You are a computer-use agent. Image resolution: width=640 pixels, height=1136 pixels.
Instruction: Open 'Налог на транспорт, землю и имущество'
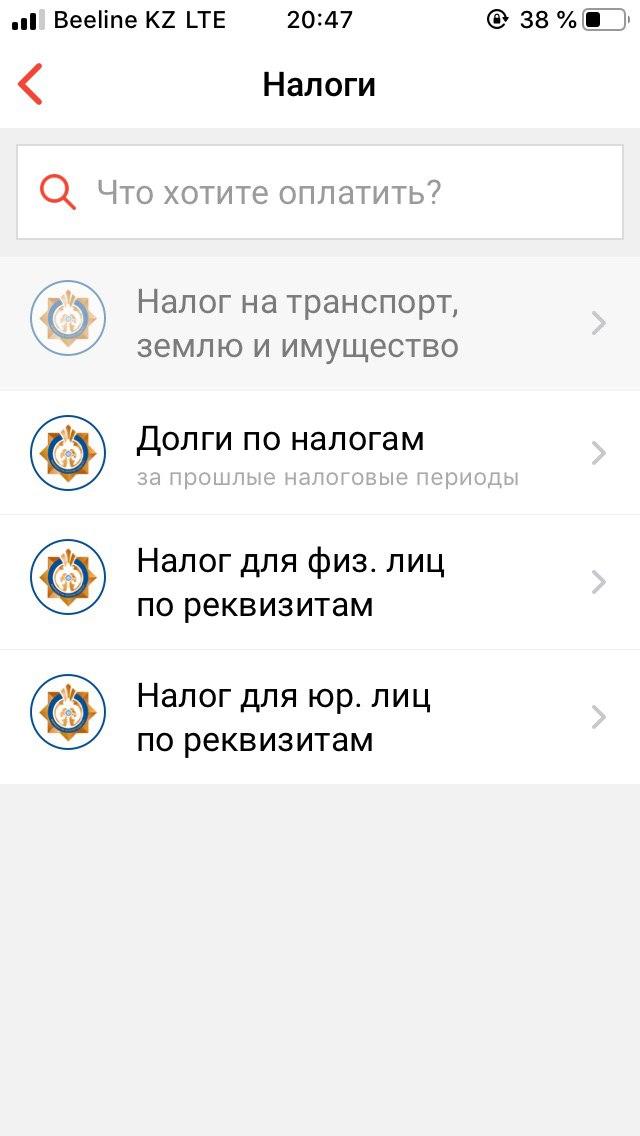click(x=320, y=323)
